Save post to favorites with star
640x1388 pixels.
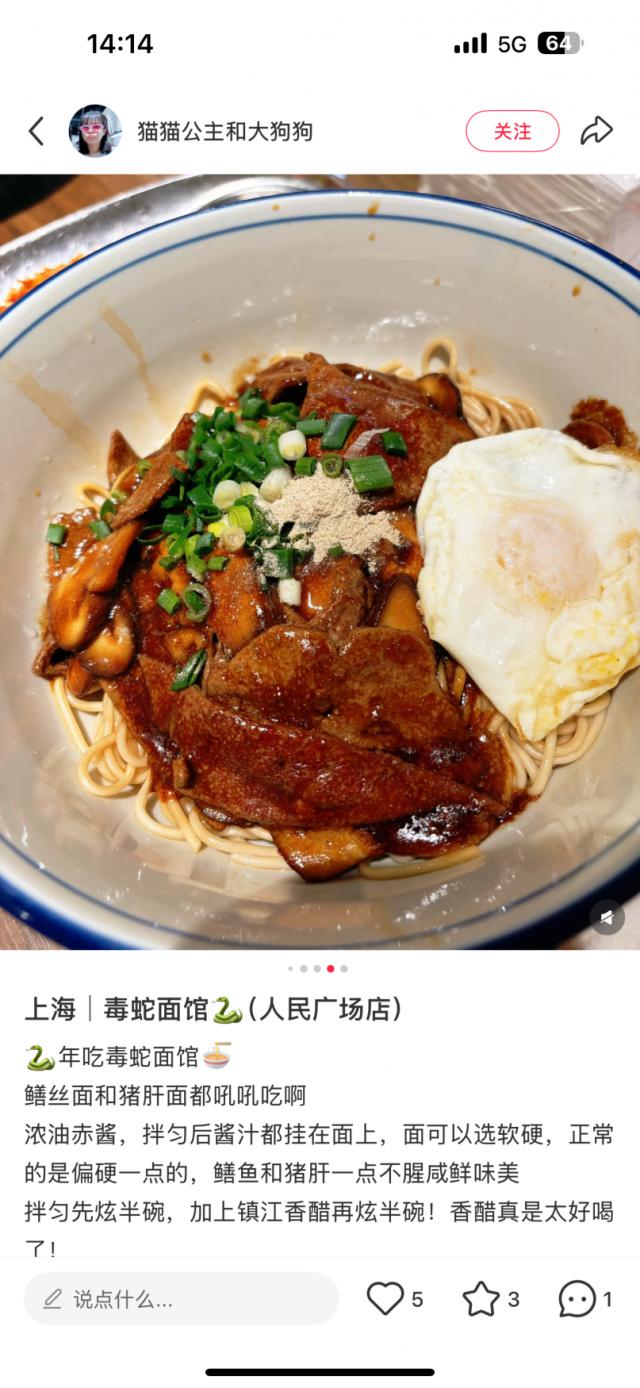pyautogui.click(x=481, y=1299)
